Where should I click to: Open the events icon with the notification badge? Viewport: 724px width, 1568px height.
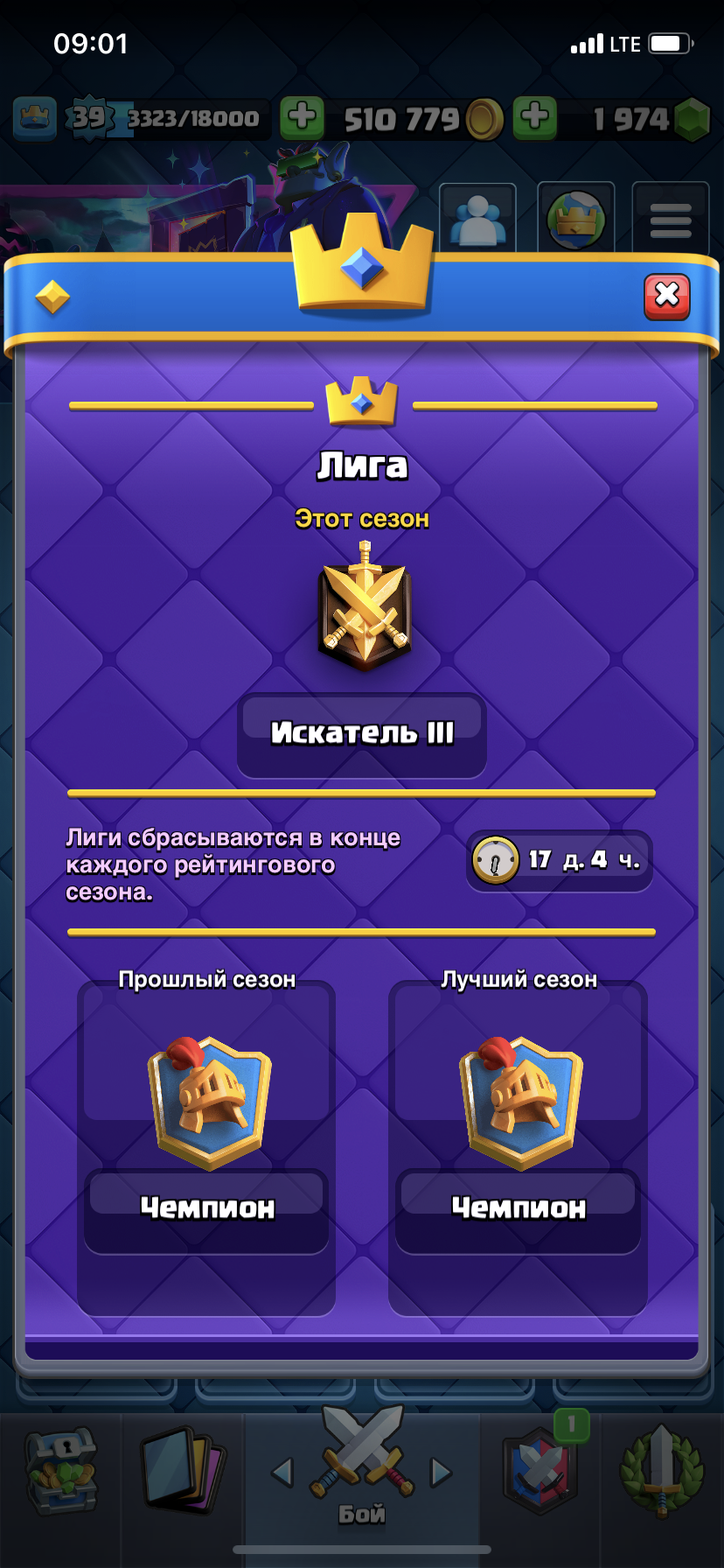point(537,1470)
